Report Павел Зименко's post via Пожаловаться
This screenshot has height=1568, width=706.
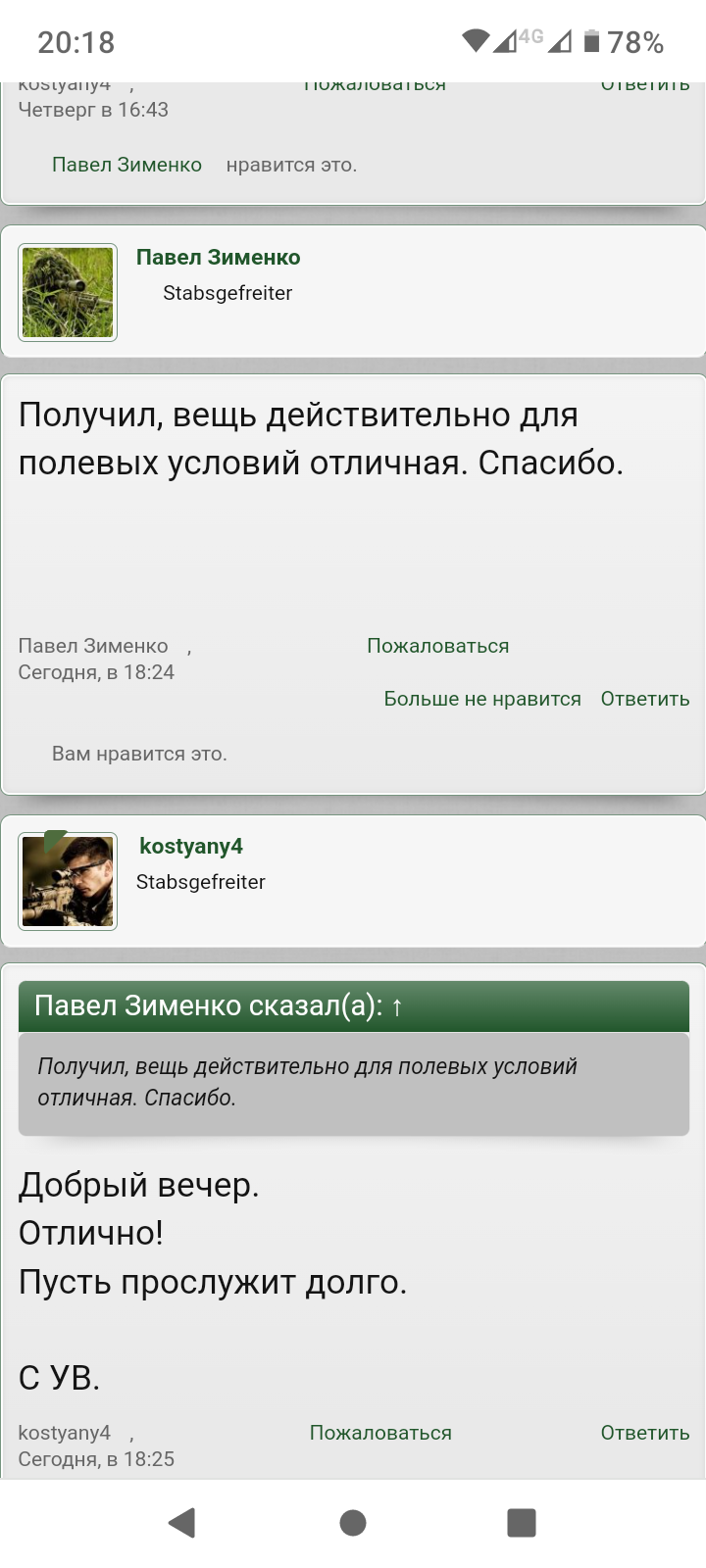tap(437, 646)
